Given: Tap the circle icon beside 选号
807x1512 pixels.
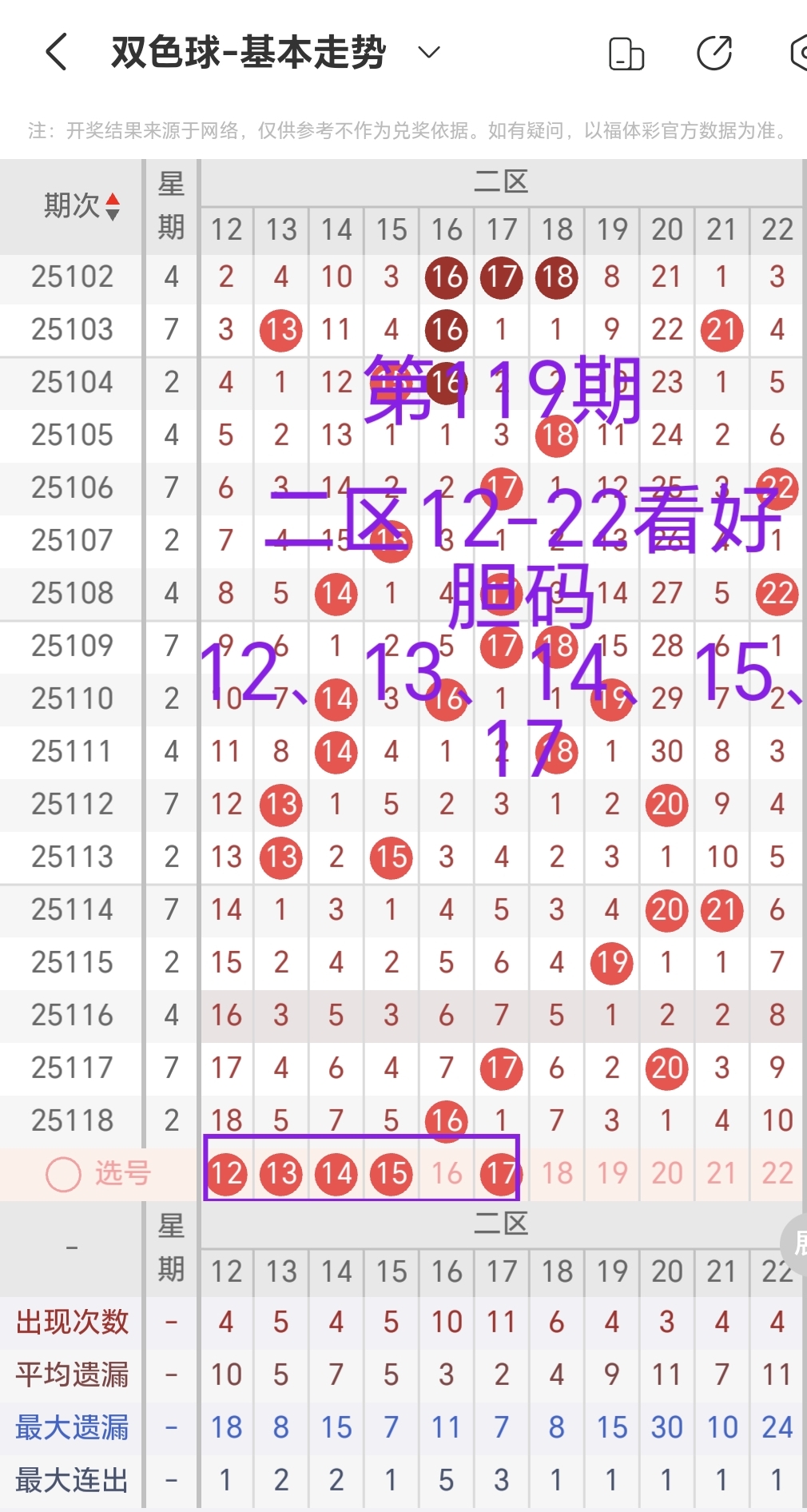Looking at the screenshot, I should (62, 1173).
